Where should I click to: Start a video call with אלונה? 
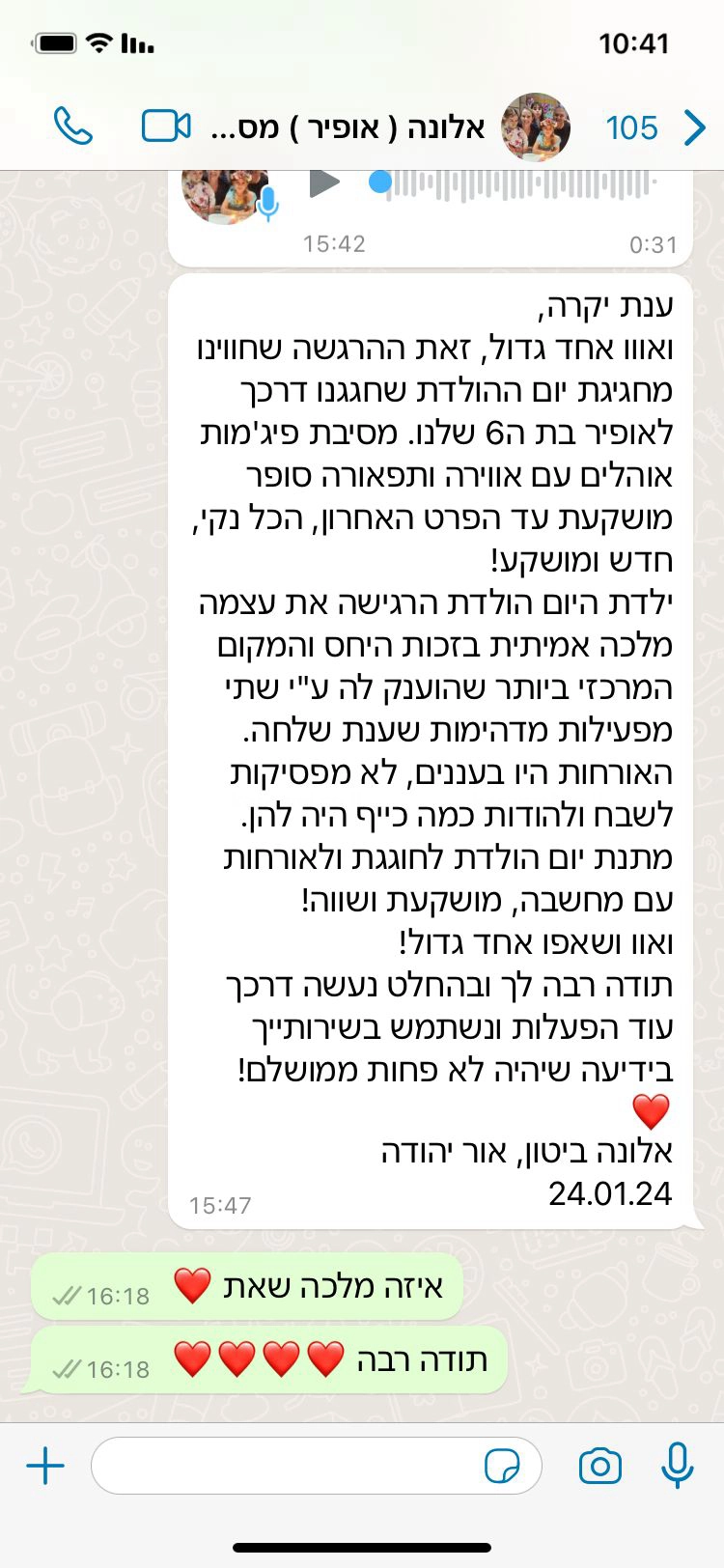[x=166, y=126]
